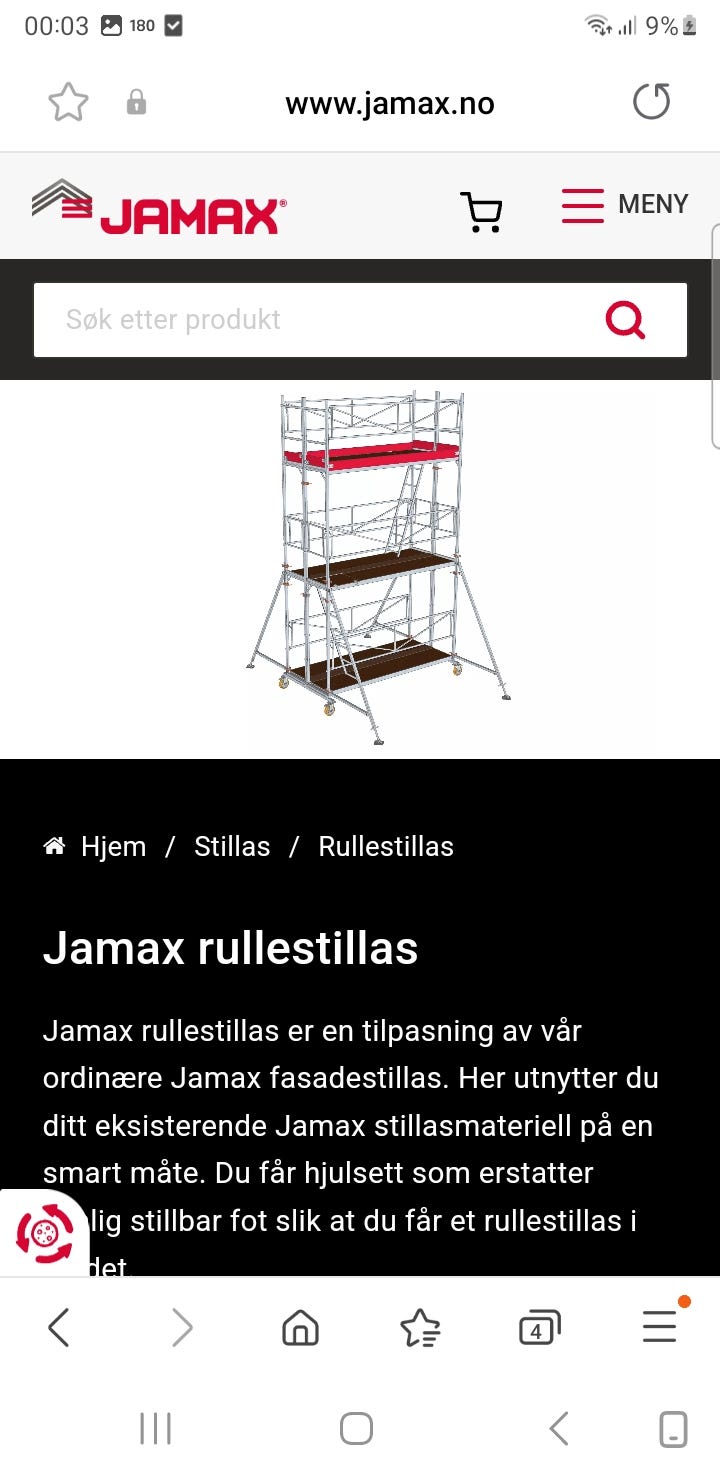Open the tab switcher showing 4 tabs

tap(540, 1327)
